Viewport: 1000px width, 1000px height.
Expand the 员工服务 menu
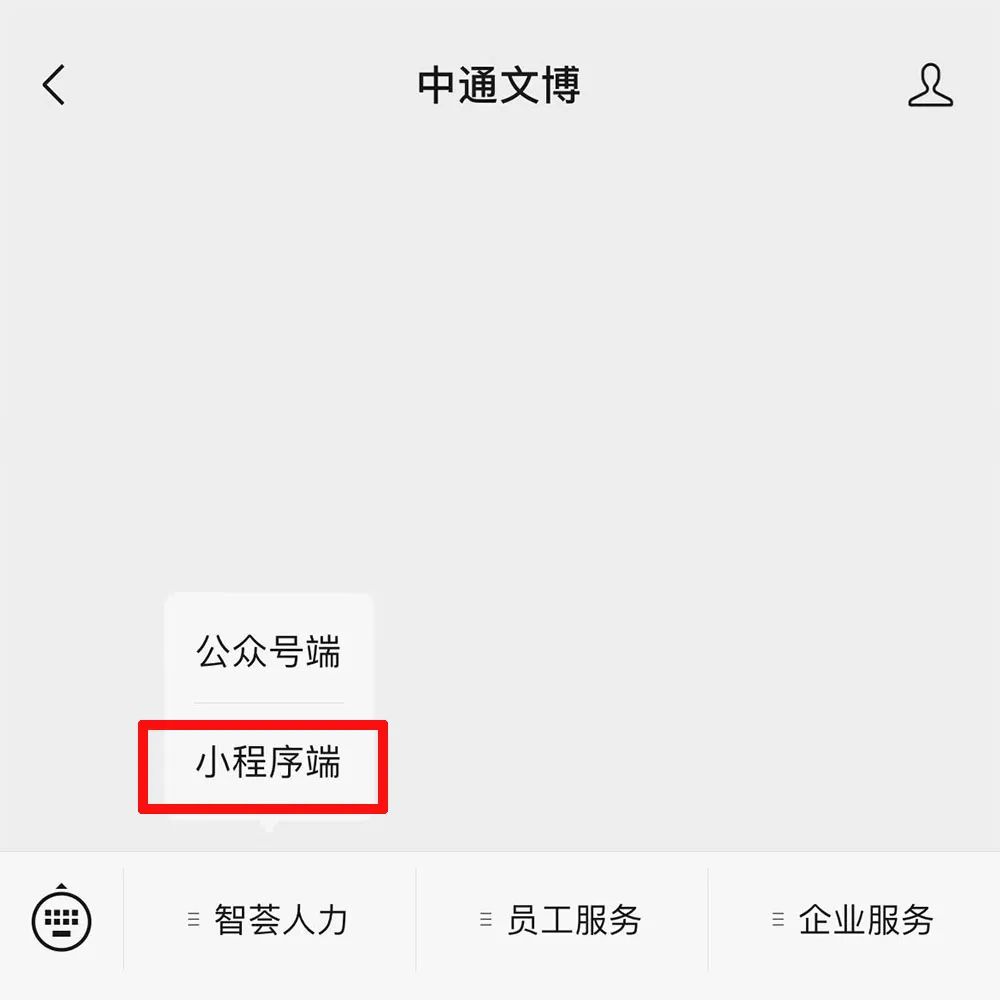tap(562, 920)
